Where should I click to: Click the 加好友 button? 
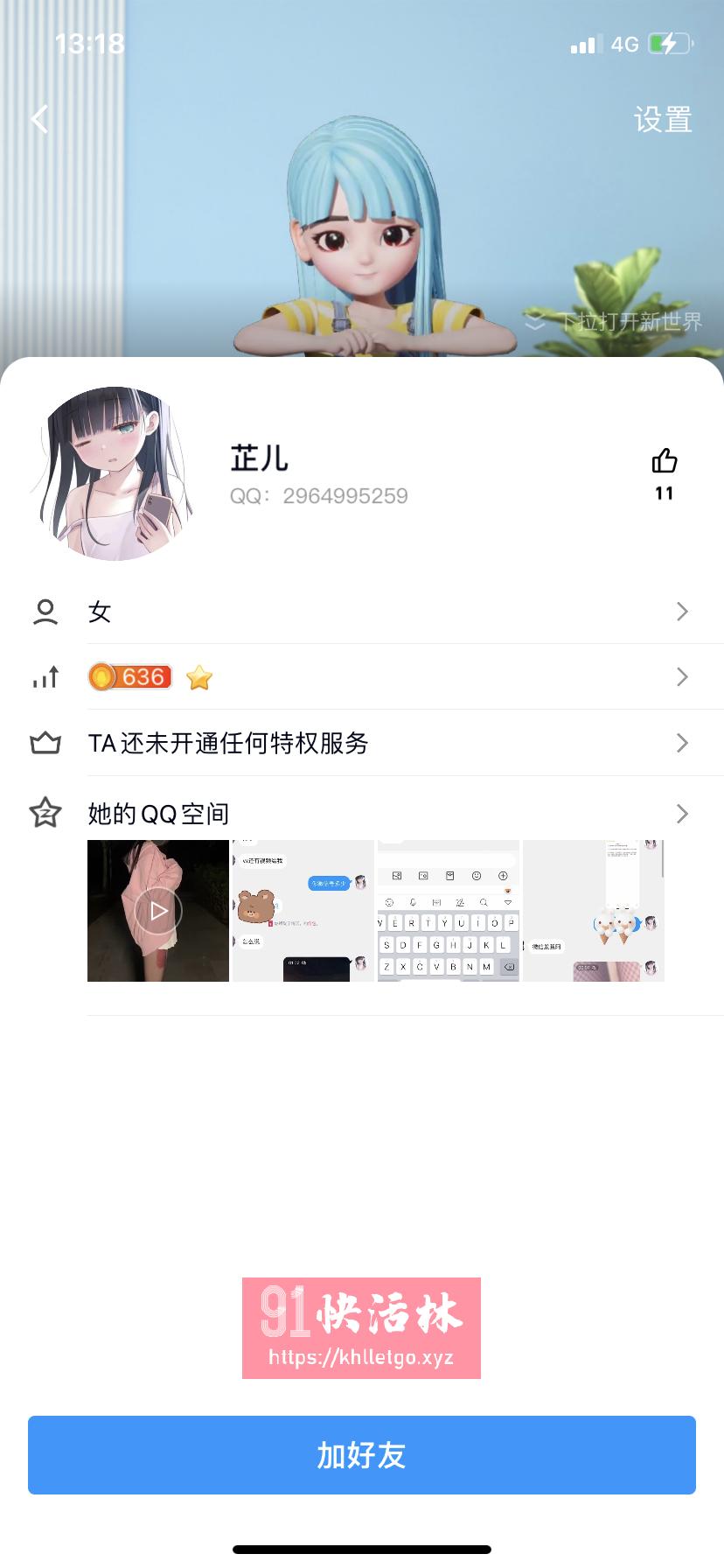[x=362, y=1454]
